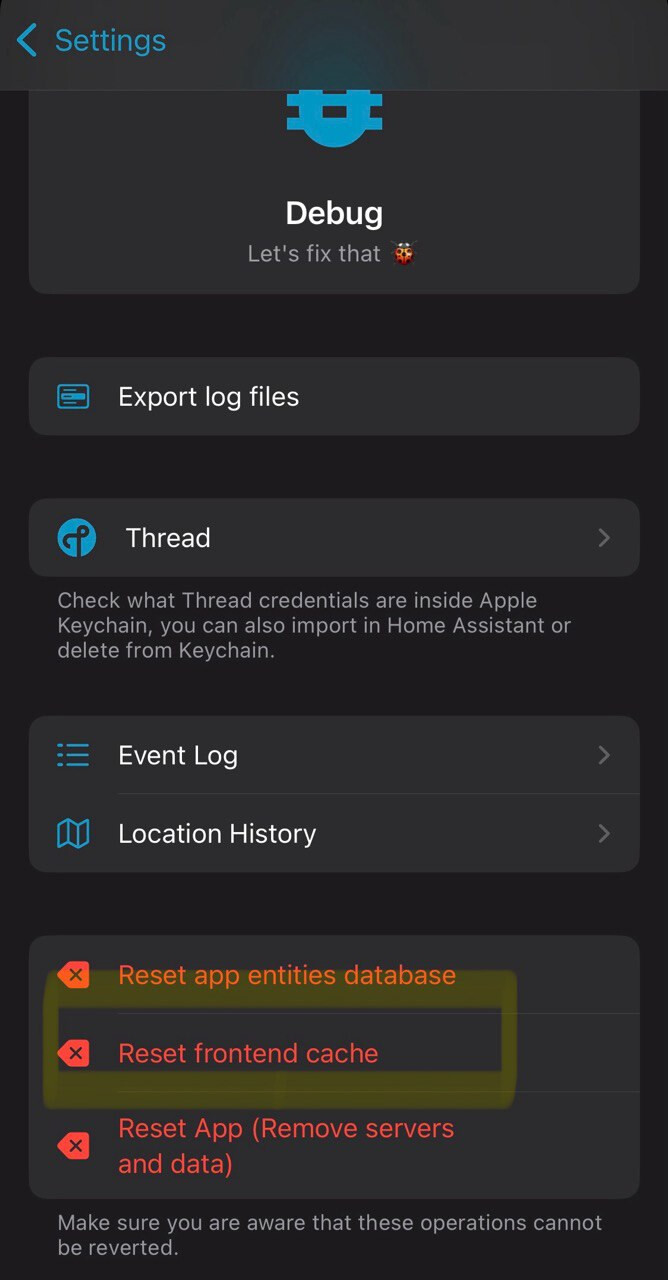Choose Reset frontend cache
668x1280 pixels.
pos(248,1053)
